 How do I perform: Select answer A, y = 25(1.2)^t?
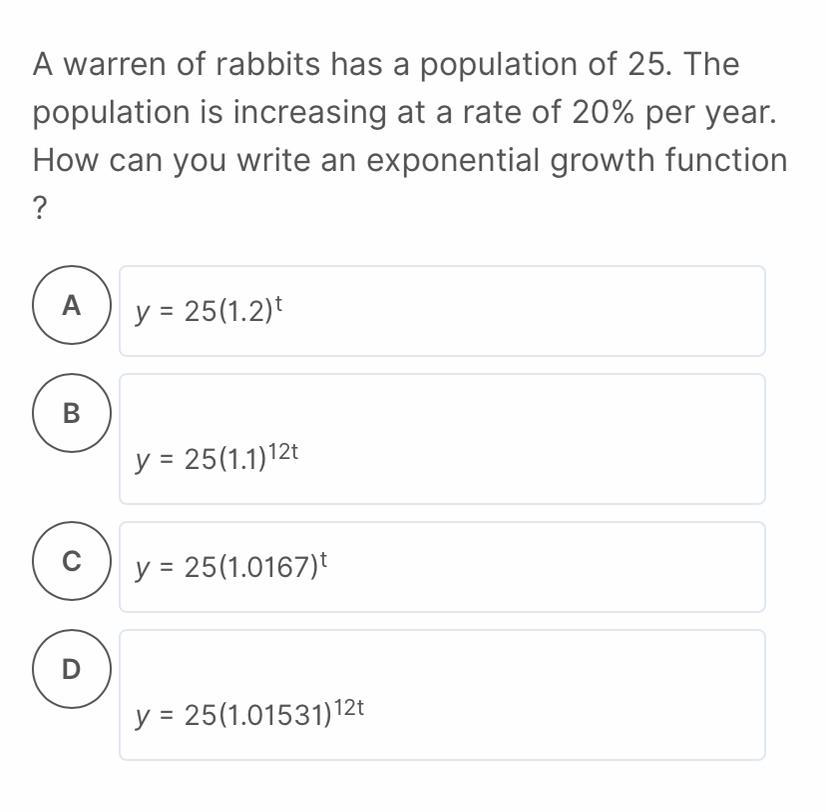(70, 307)
